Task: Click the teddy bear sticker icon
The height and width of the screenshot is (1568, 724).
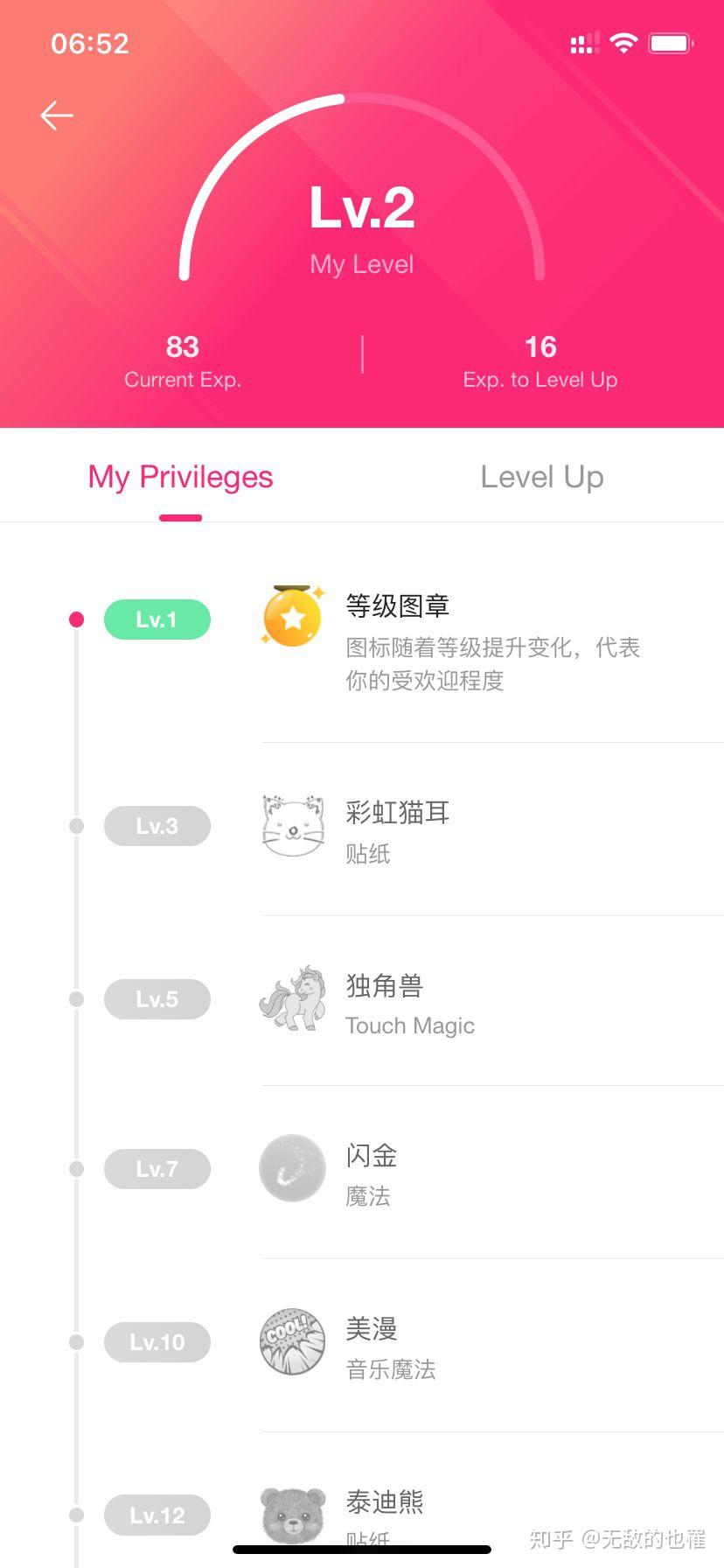Action: coord(292,1514)
